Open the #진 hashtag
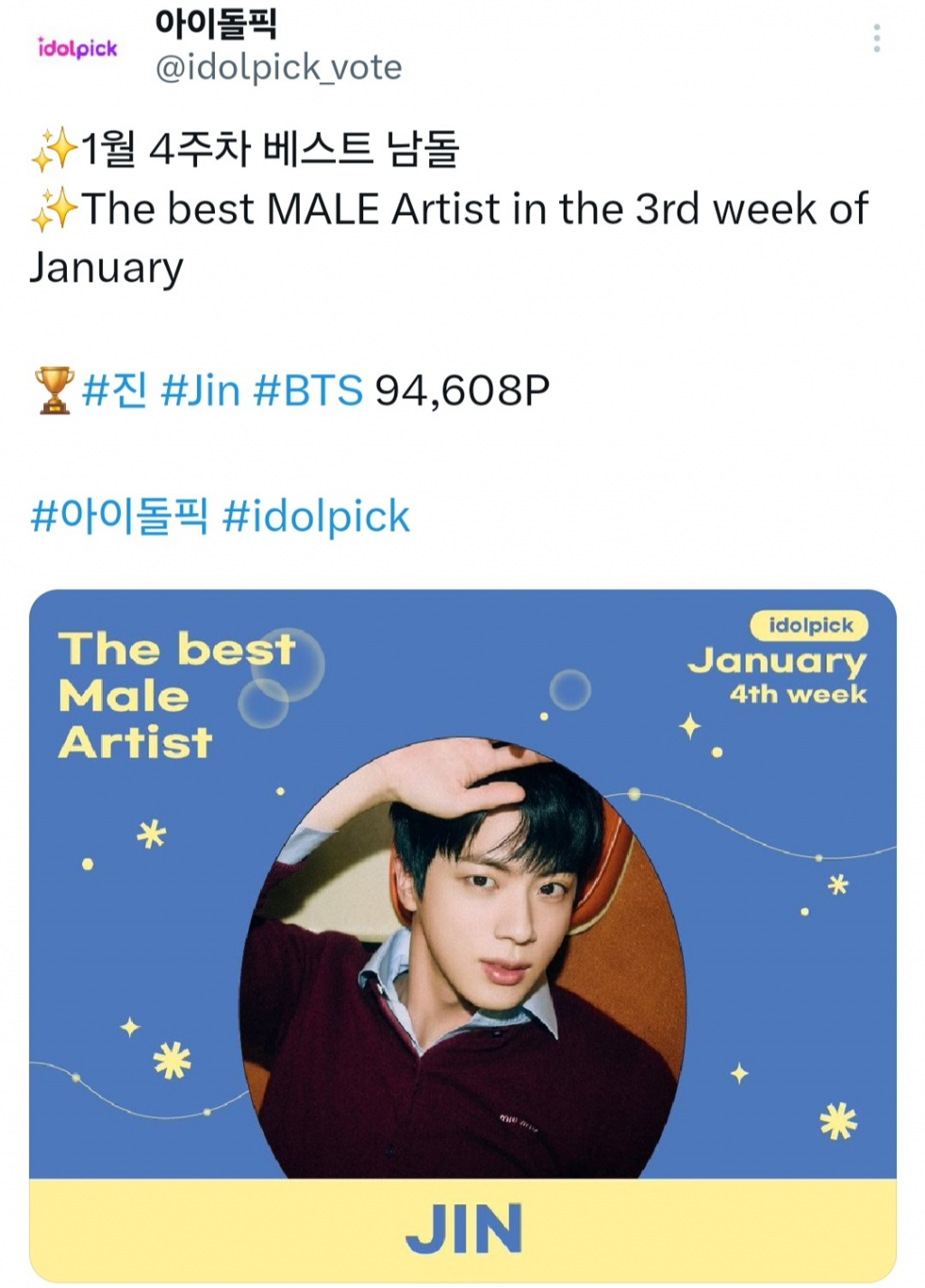The image size is (925, 1288). [x=114, y=390]
